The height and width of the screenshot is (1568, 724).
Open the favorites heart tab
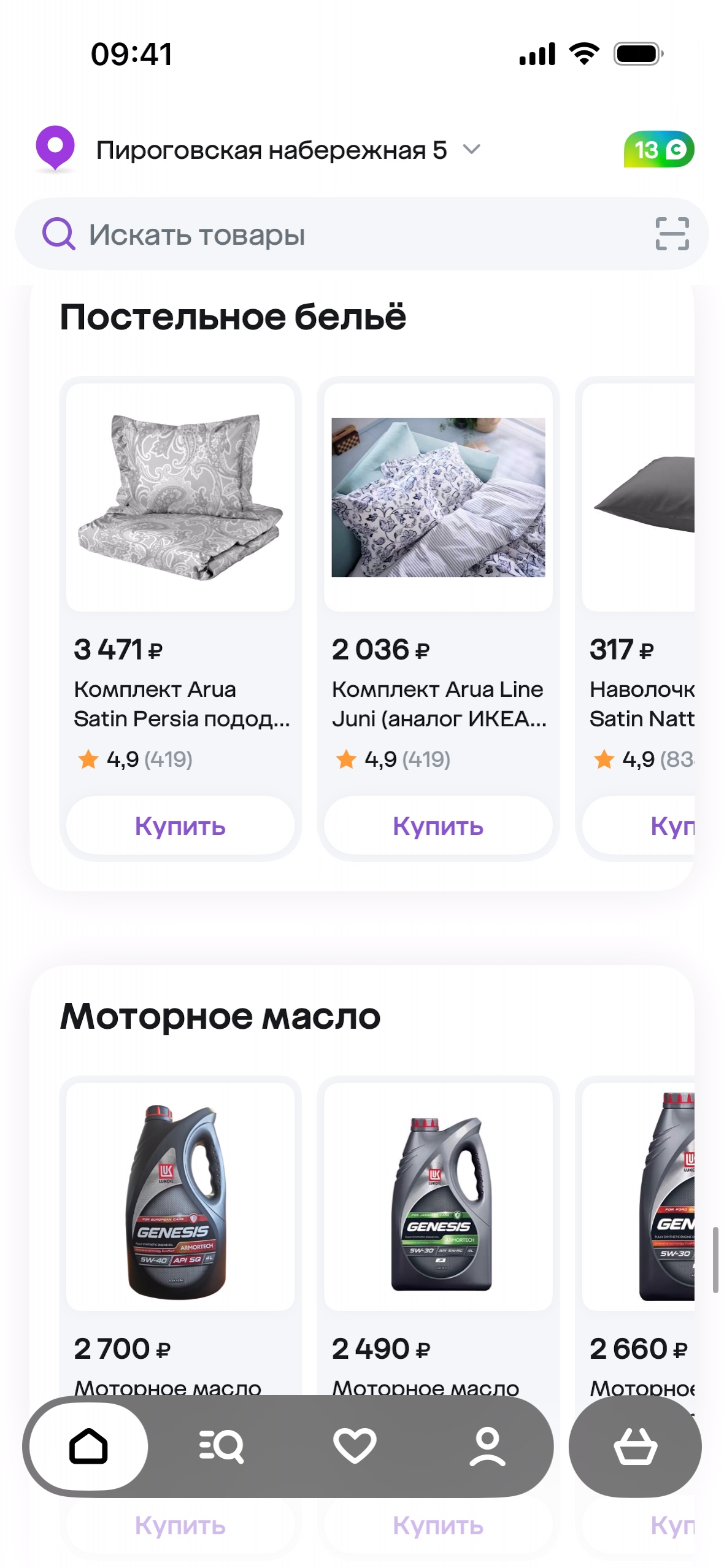[x=355, y=1447]
